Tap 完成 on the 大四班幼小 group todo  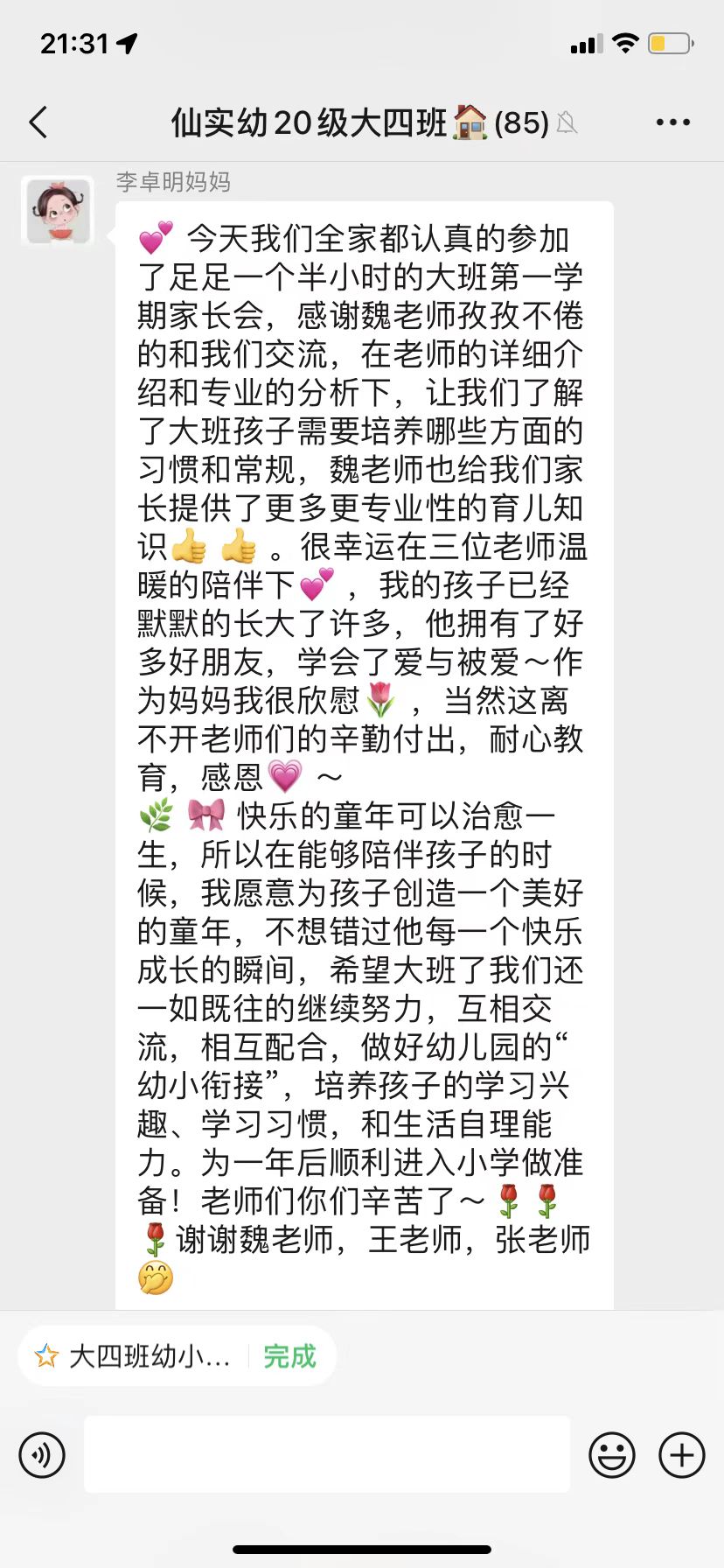(x=289, y=1356)
